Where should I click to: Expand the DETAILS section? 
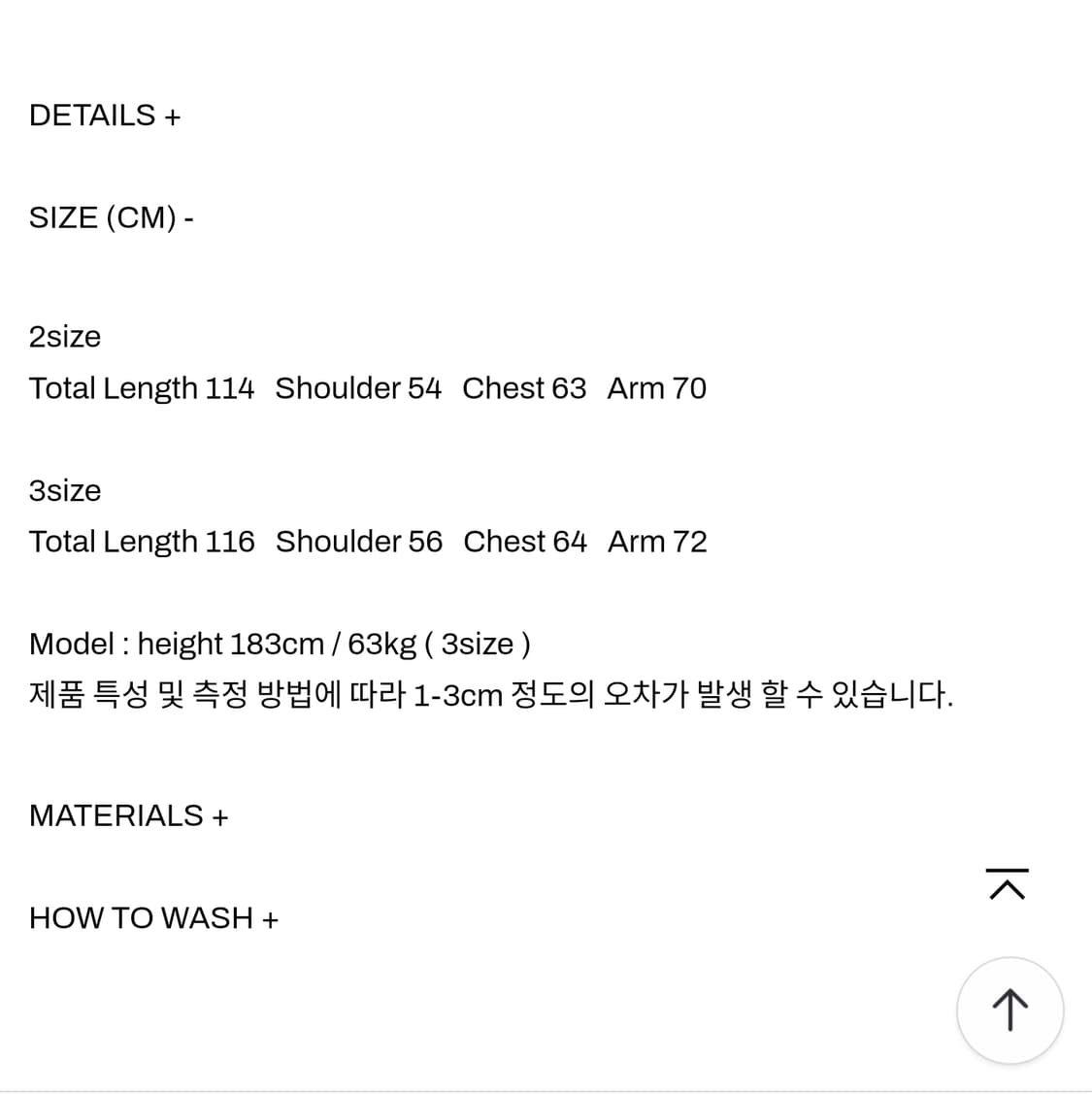104,115
